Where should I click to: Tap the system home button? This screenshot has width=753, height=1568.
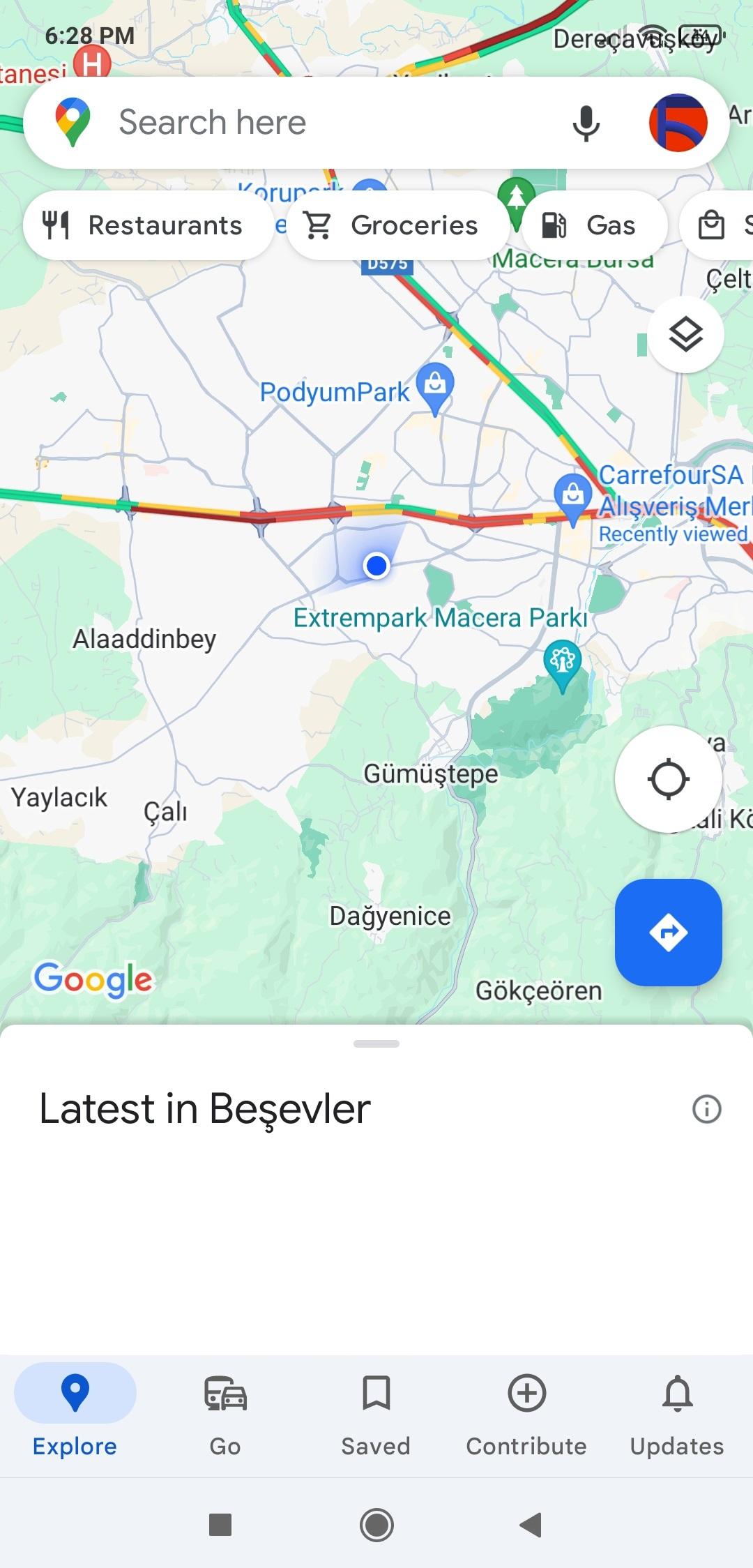(376, 1525)
